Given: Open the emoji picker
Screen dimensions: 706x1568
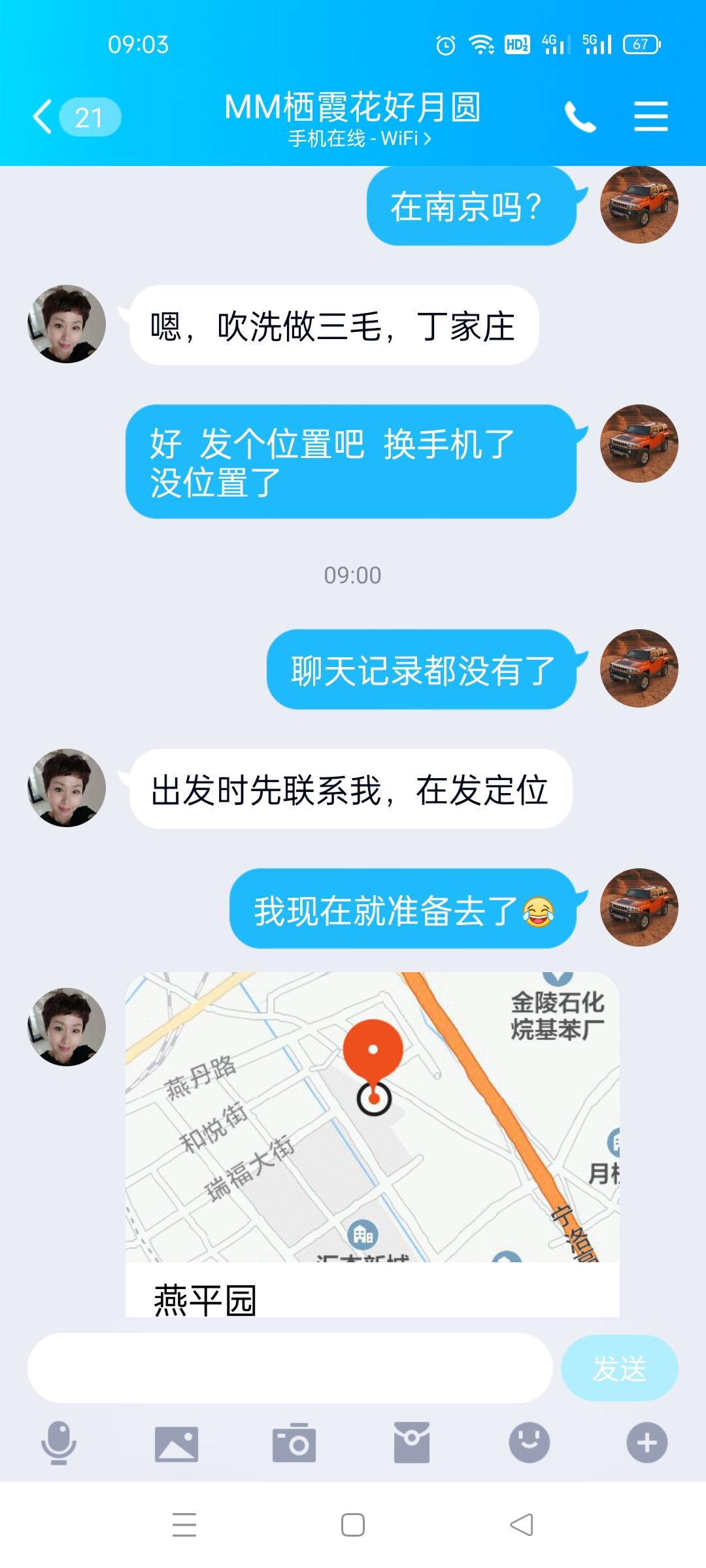Looking at the screenshot, I should [x=529, y=1443].
